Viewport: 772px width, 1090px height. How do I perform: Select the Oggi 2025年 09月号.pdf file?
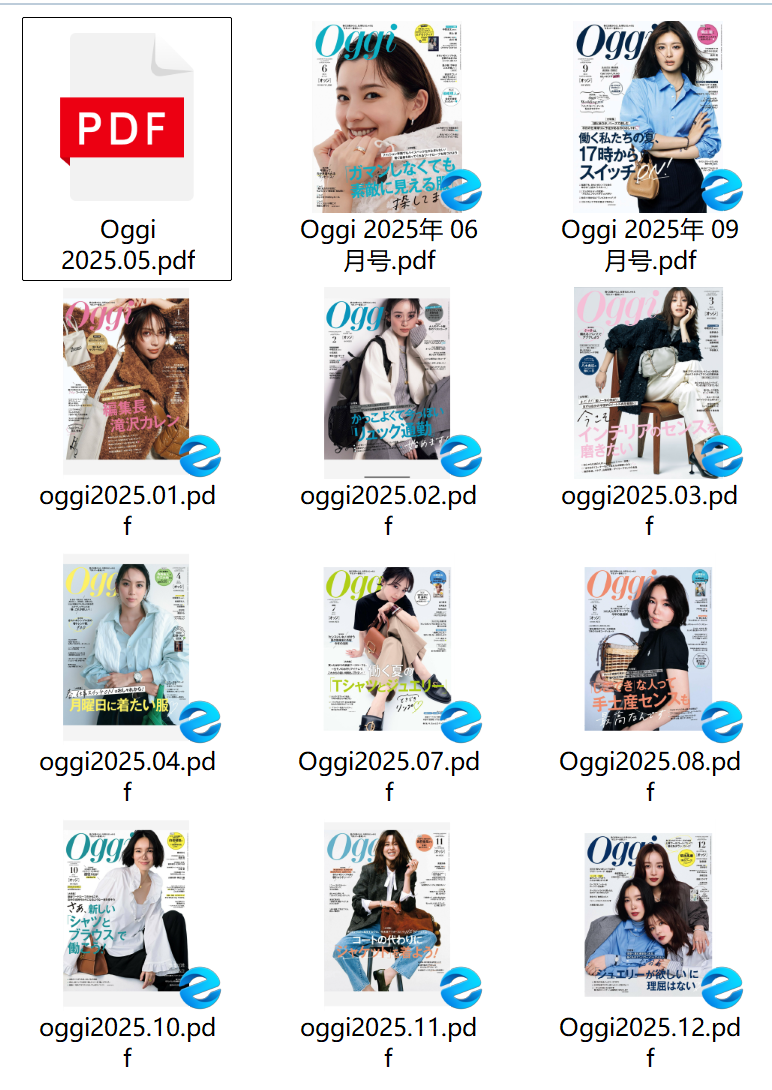point(649,116)
